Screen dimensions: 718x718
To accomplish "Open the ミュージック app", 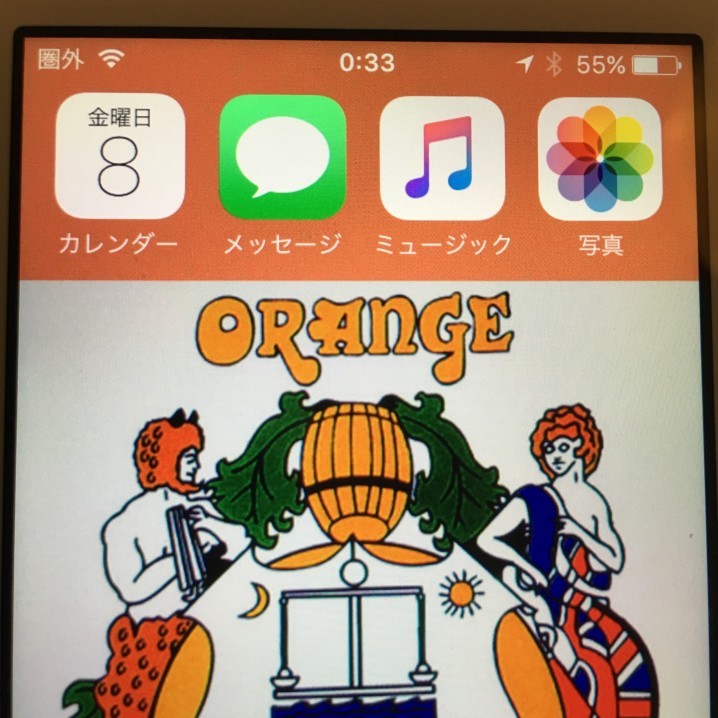I will pyautogui.click(x=441, y=158).
